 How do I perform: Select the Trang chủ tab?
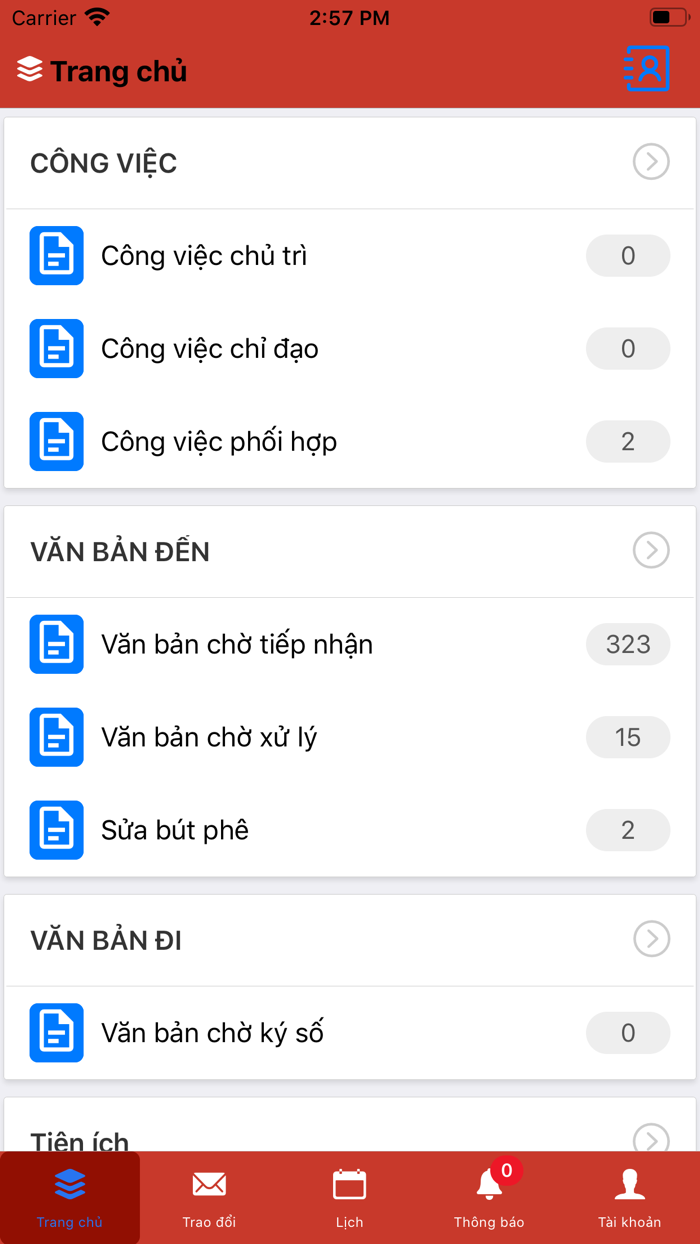tap(70, 1198)
